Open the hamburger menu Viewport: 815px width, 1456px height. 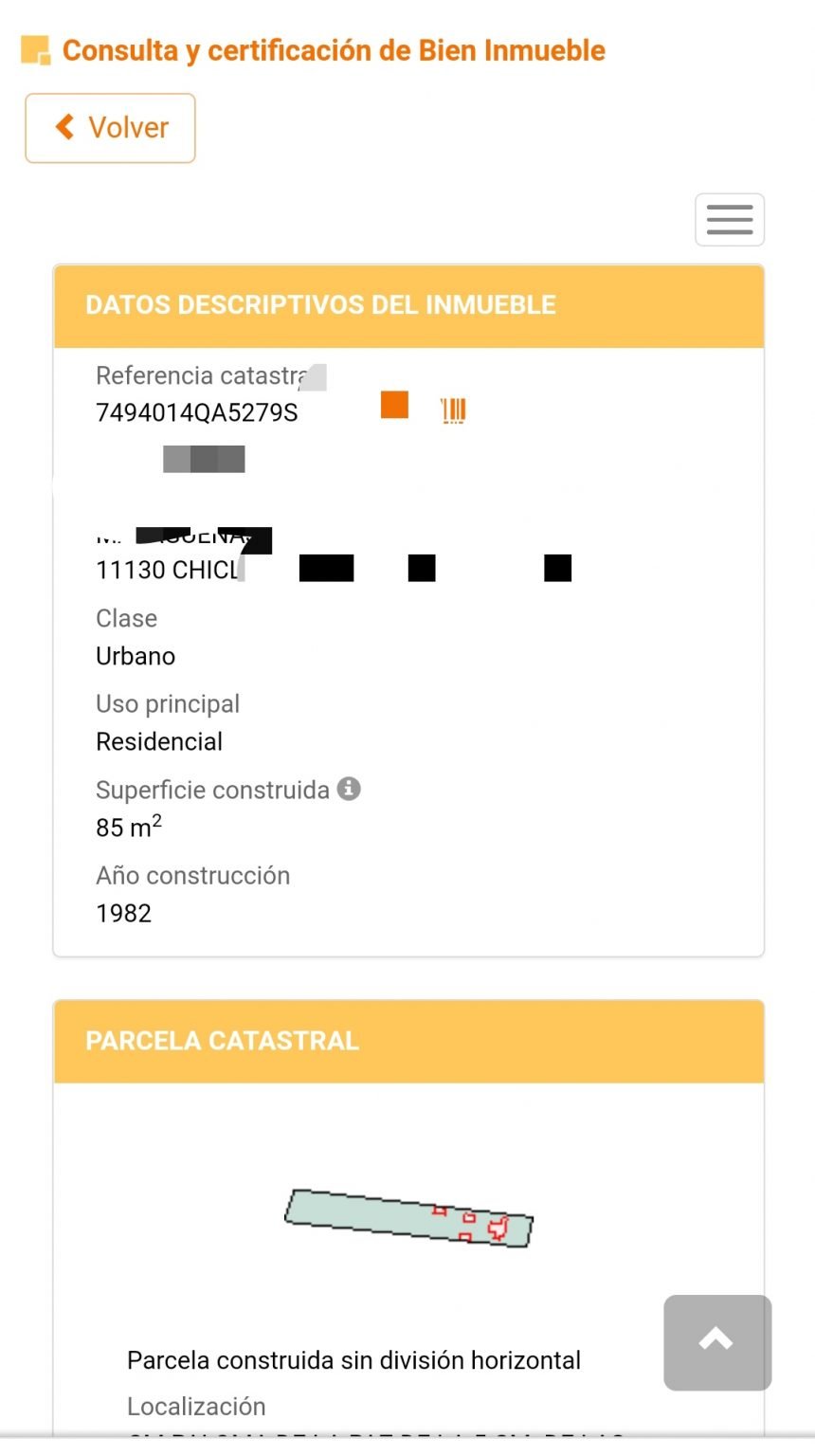[x=729, y=220]
